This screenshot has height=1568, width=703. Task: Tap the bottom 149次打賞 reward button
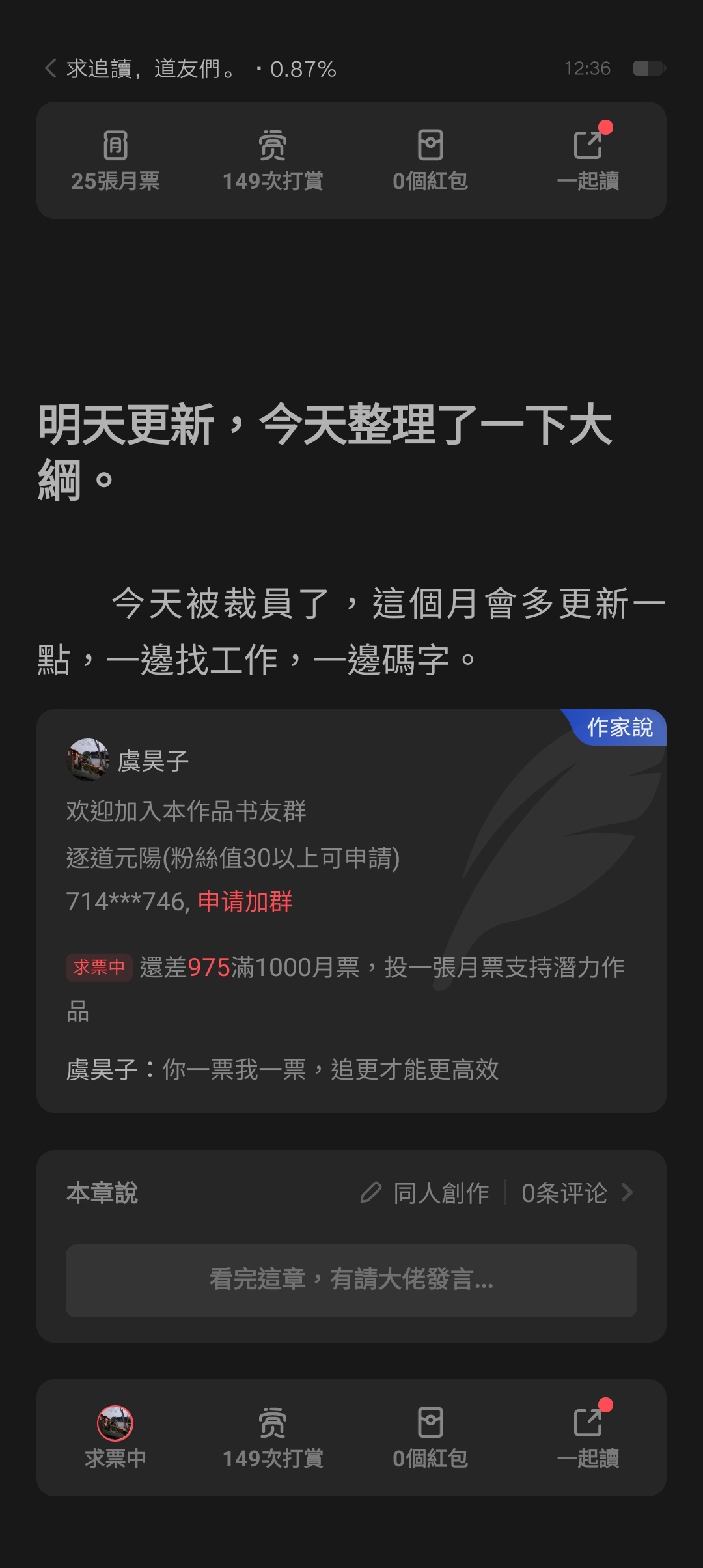273,1437
